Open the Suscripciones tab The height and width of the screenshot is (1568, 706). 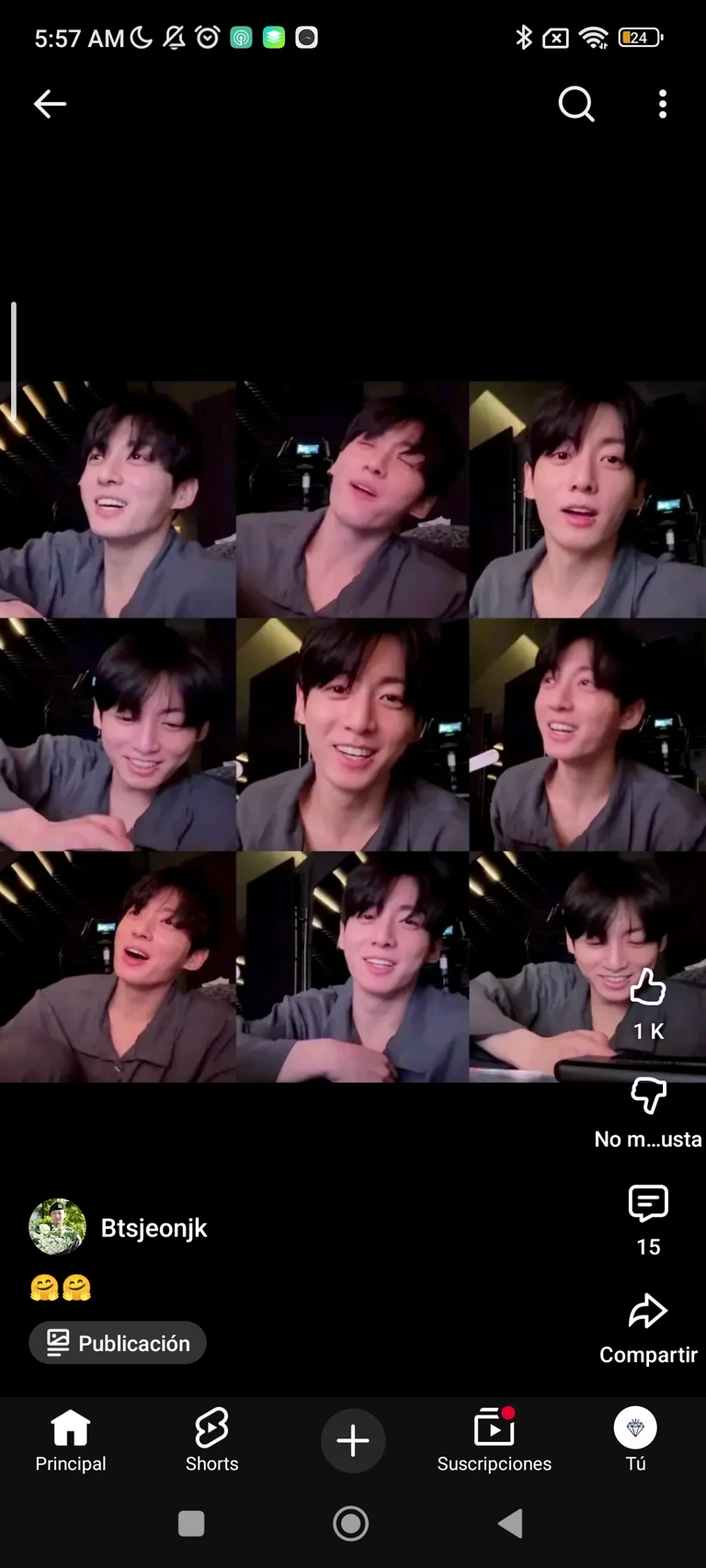(494, 1439)
